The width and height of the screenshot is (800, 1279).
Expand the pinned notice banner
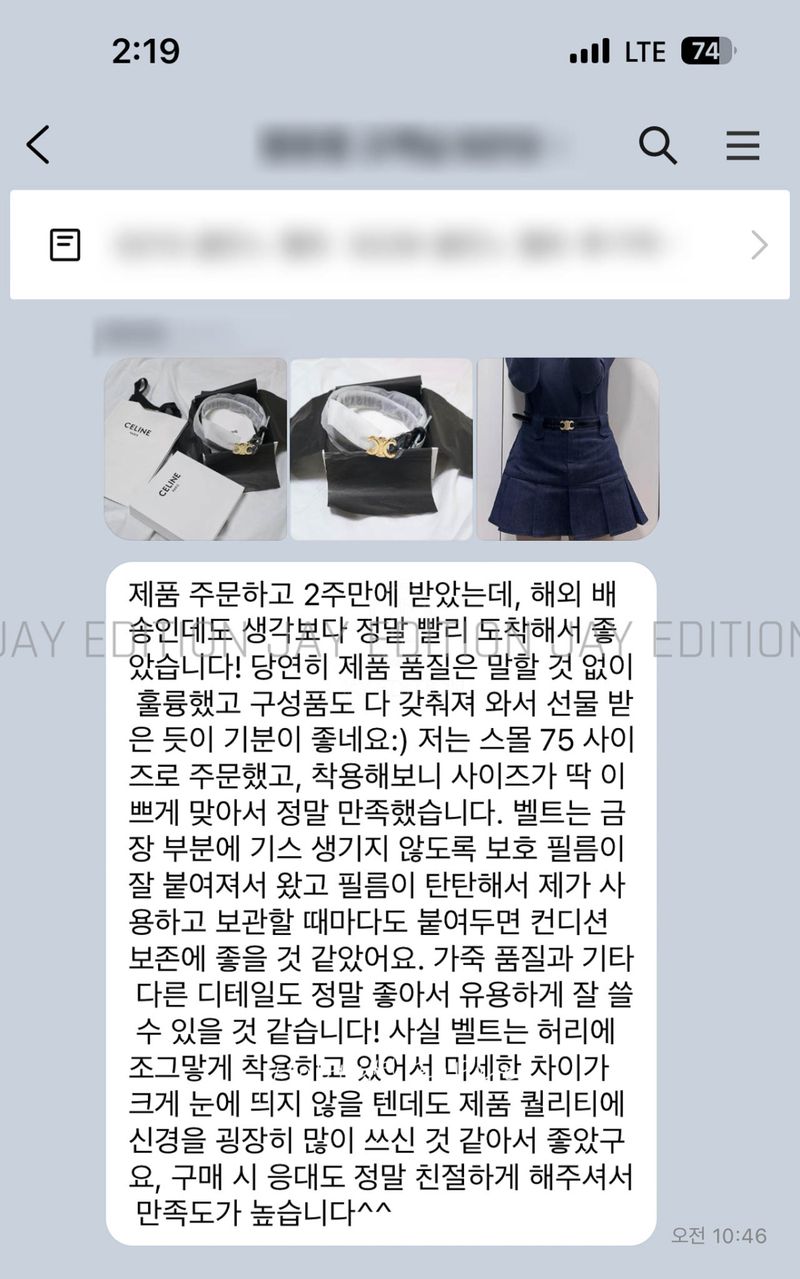[x=759, y=245]
